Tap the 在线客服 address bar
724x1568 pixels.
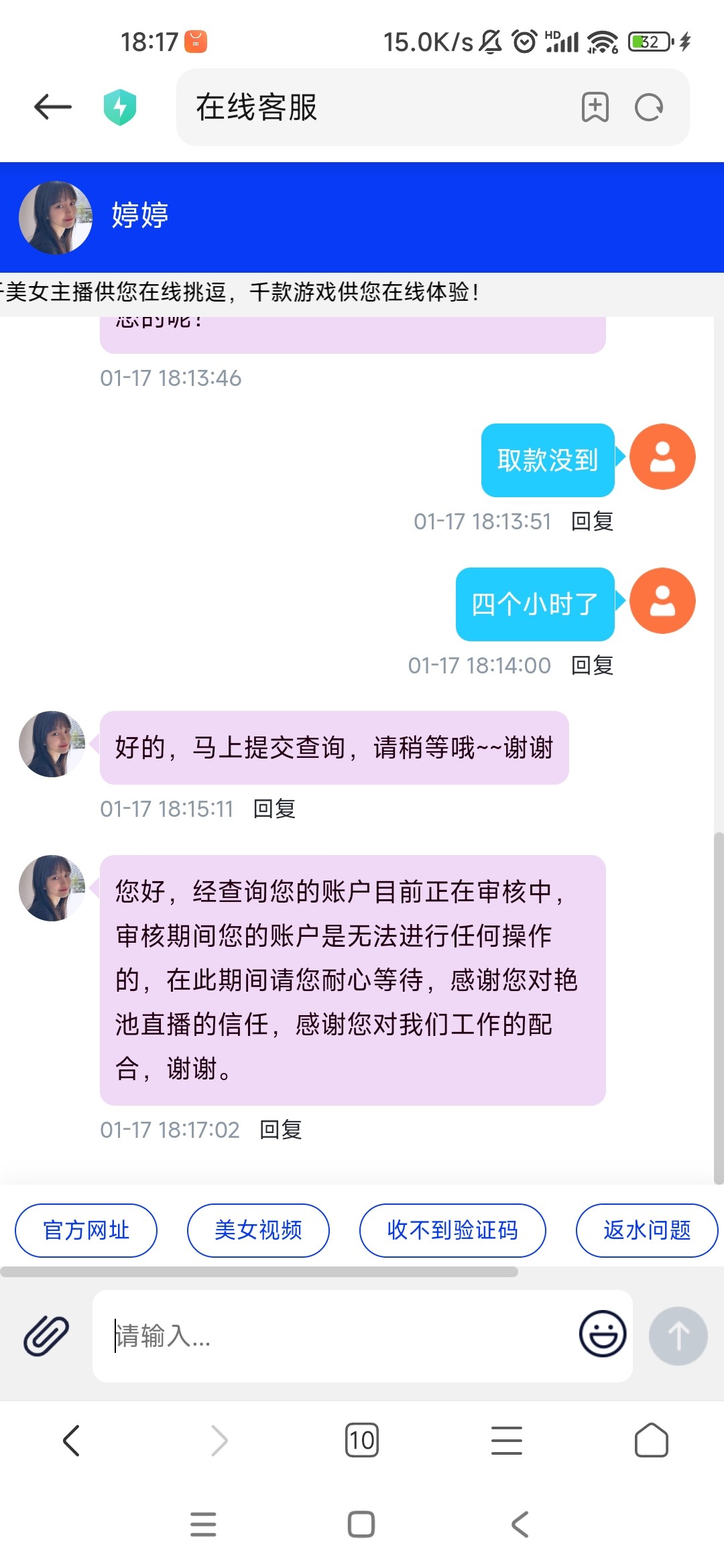[335, 107]
